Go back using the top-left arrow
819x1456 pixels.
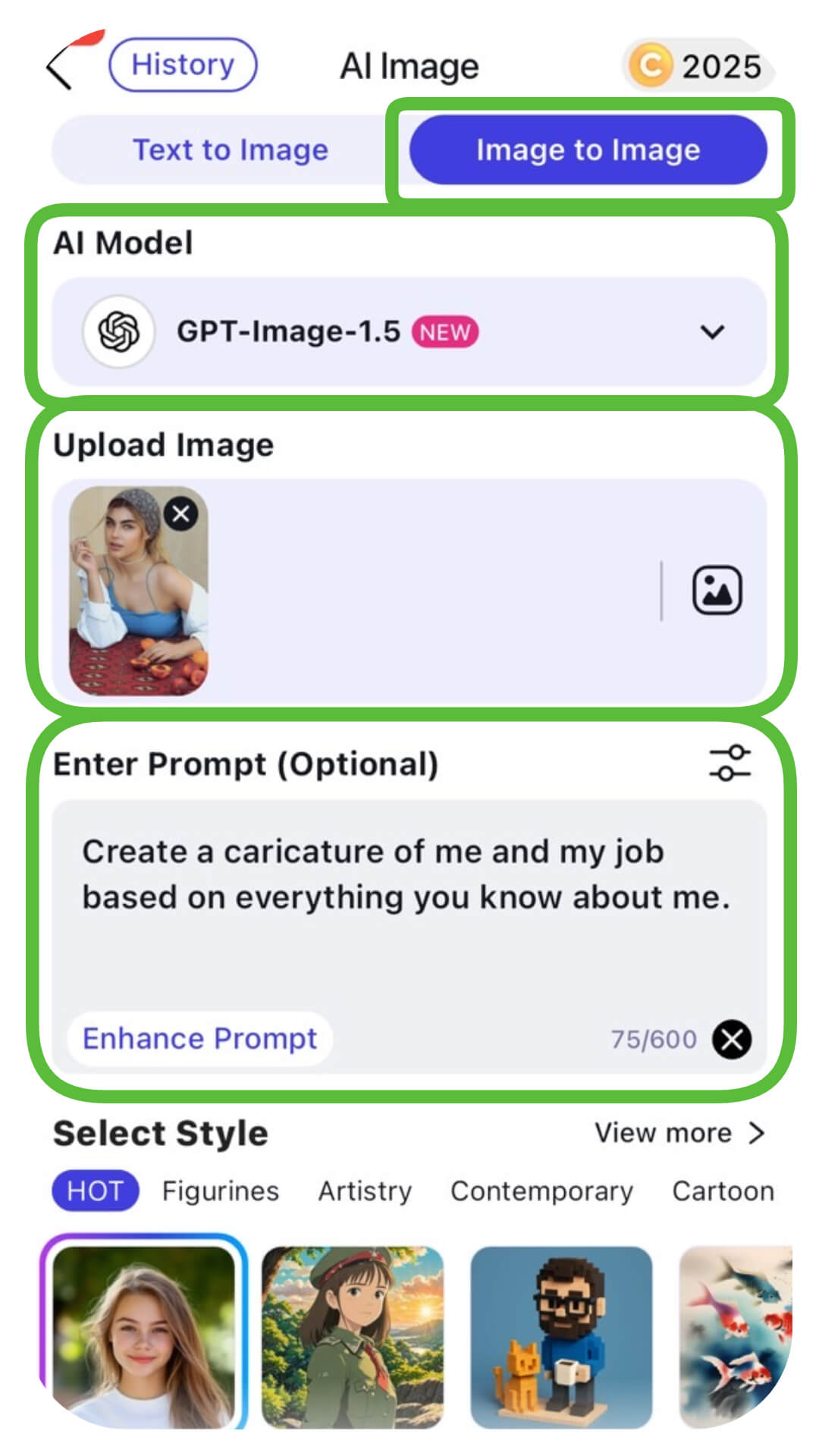point(59,67)
